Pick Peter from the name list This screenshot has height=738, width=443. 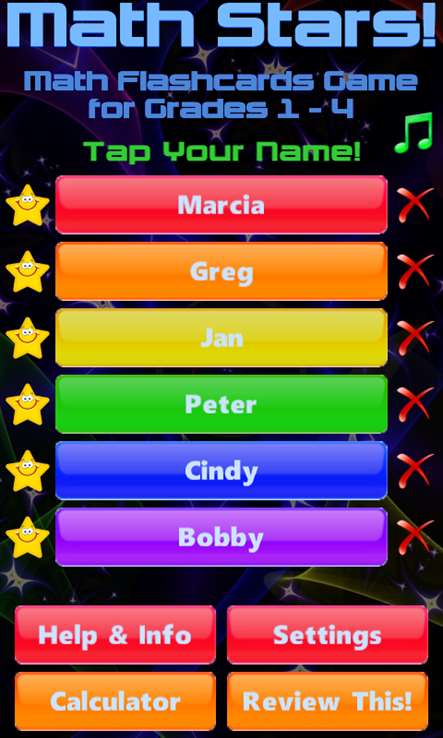[221, 404]
